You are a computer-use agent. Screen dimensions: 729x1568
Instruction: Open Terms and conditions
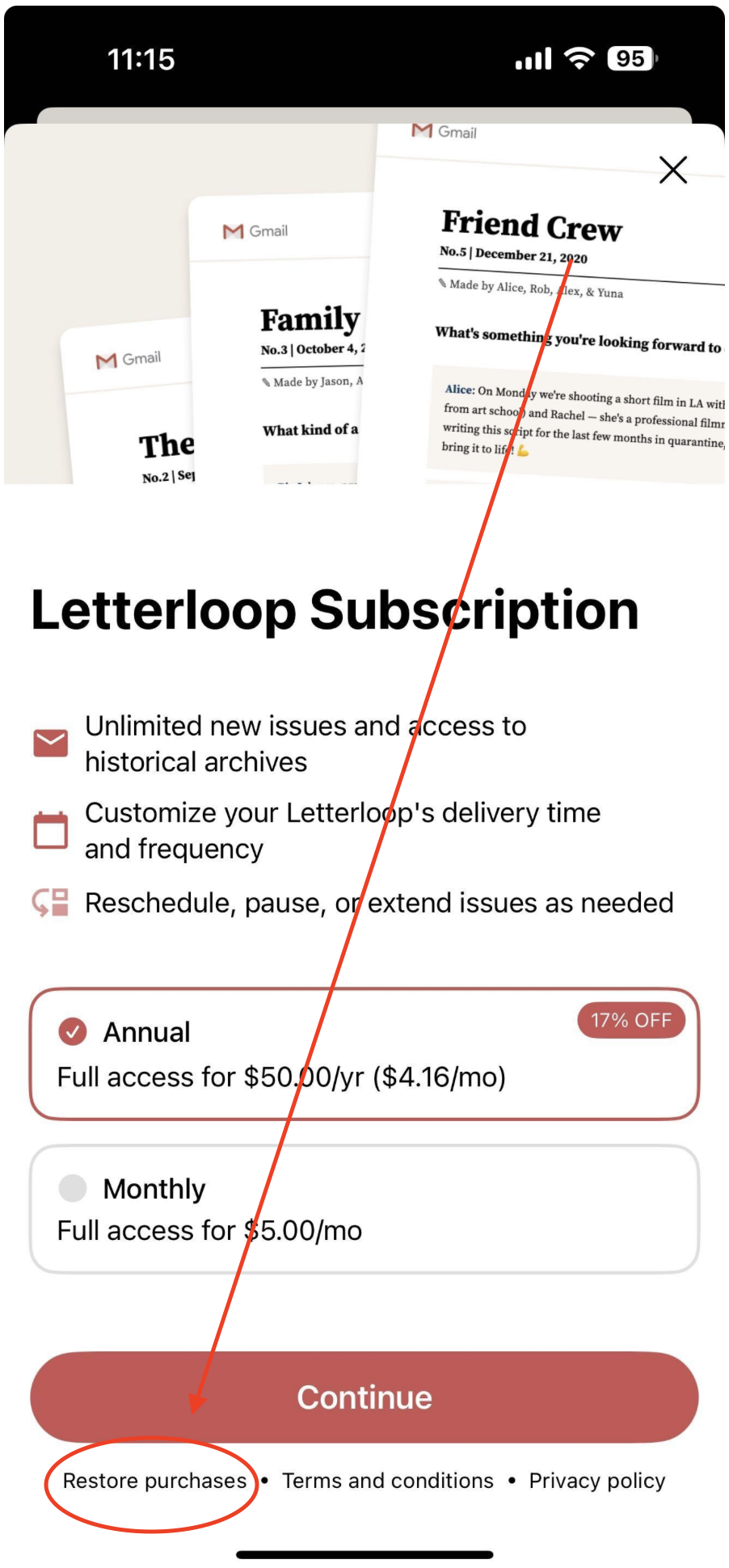[387, 1481]
